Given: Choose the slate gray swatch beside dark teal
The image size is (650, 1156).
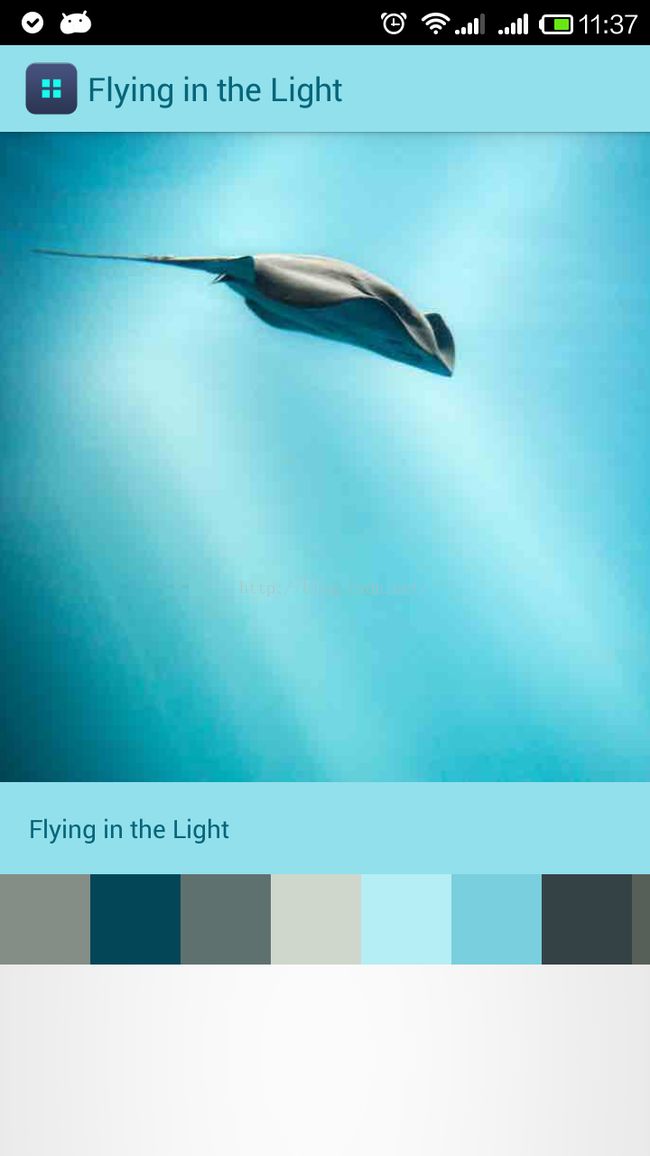Looking at the screenshot, I should pos(226,919).
